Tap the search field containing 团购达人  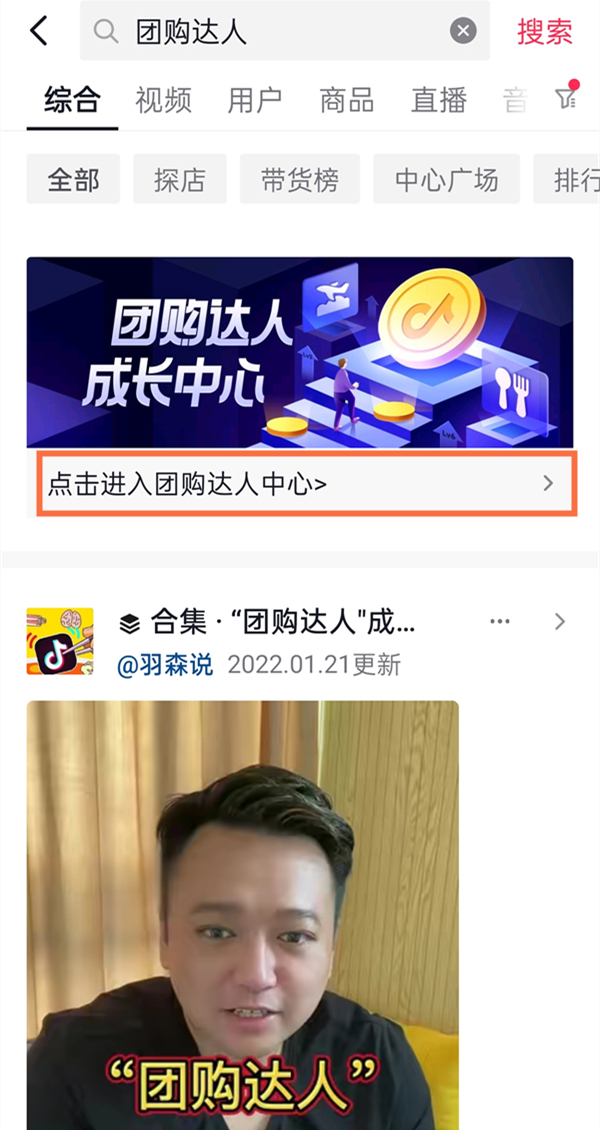(x=270, y=31)
